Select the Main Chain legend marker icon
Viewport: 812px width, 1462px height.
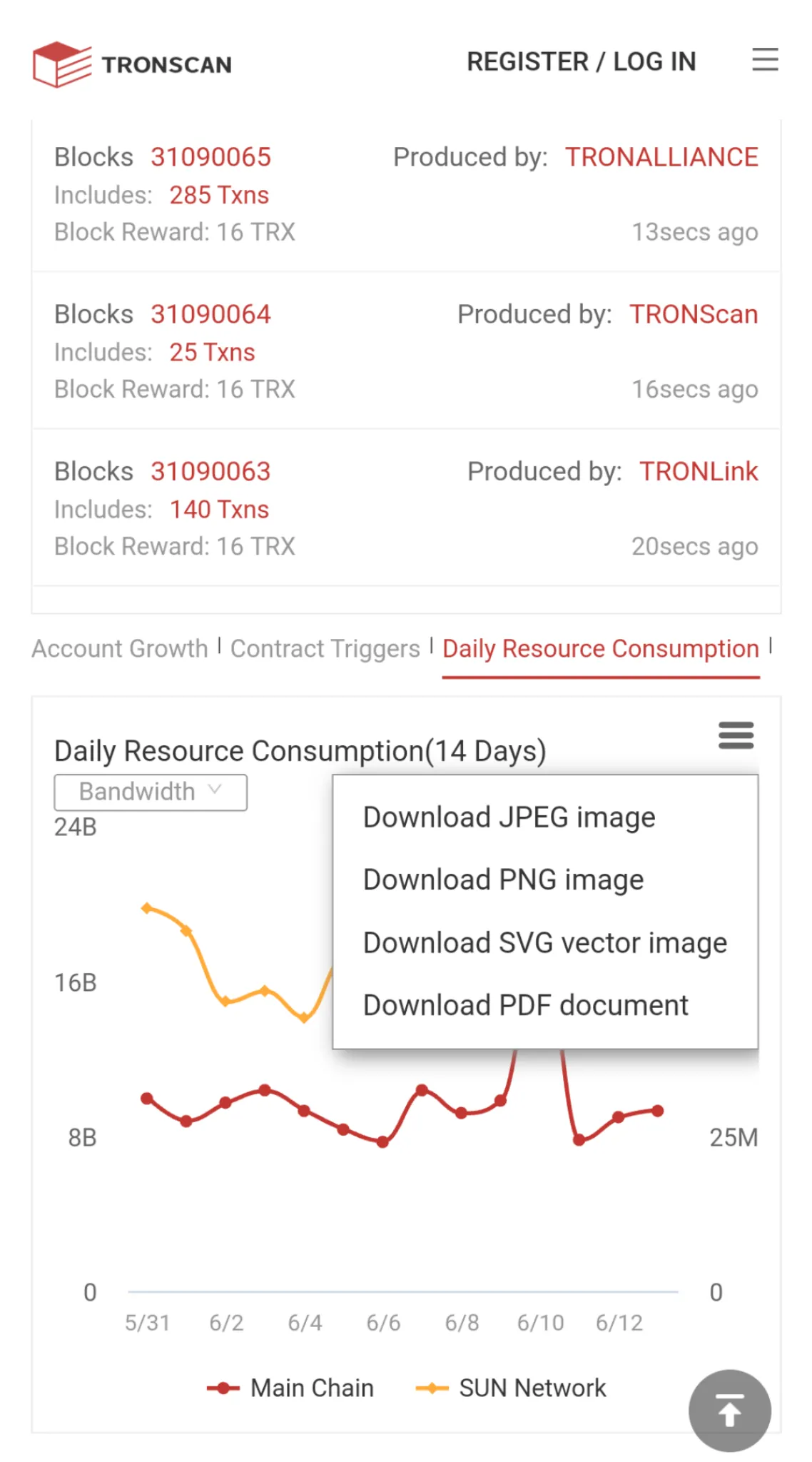pyautogui.click(x=223, y=1387)
